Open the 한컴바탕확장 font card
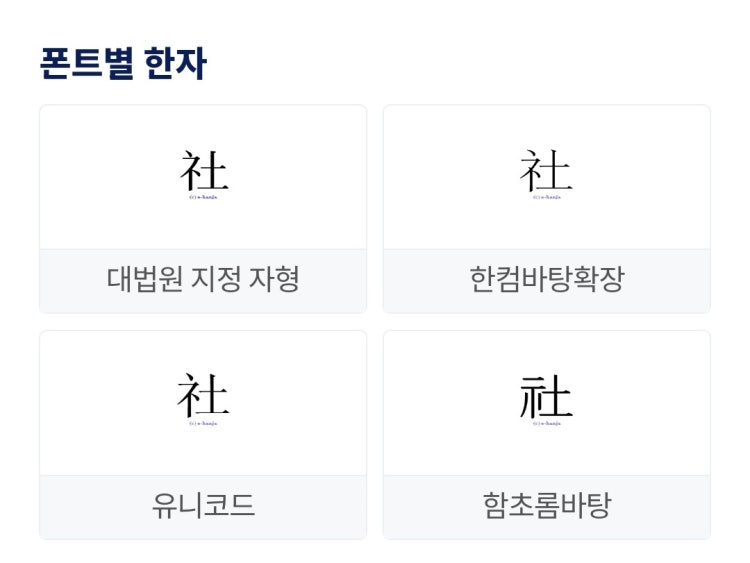 [x=546, y=209]
